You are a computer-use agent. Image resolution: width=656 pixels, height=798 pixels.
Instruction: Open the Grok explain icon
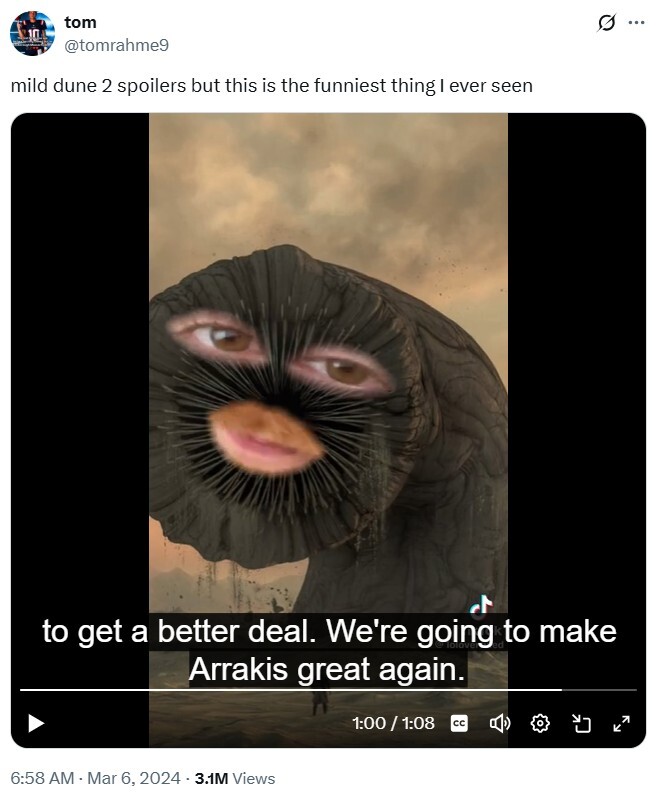pyautogui.click(x=605, y=23)
